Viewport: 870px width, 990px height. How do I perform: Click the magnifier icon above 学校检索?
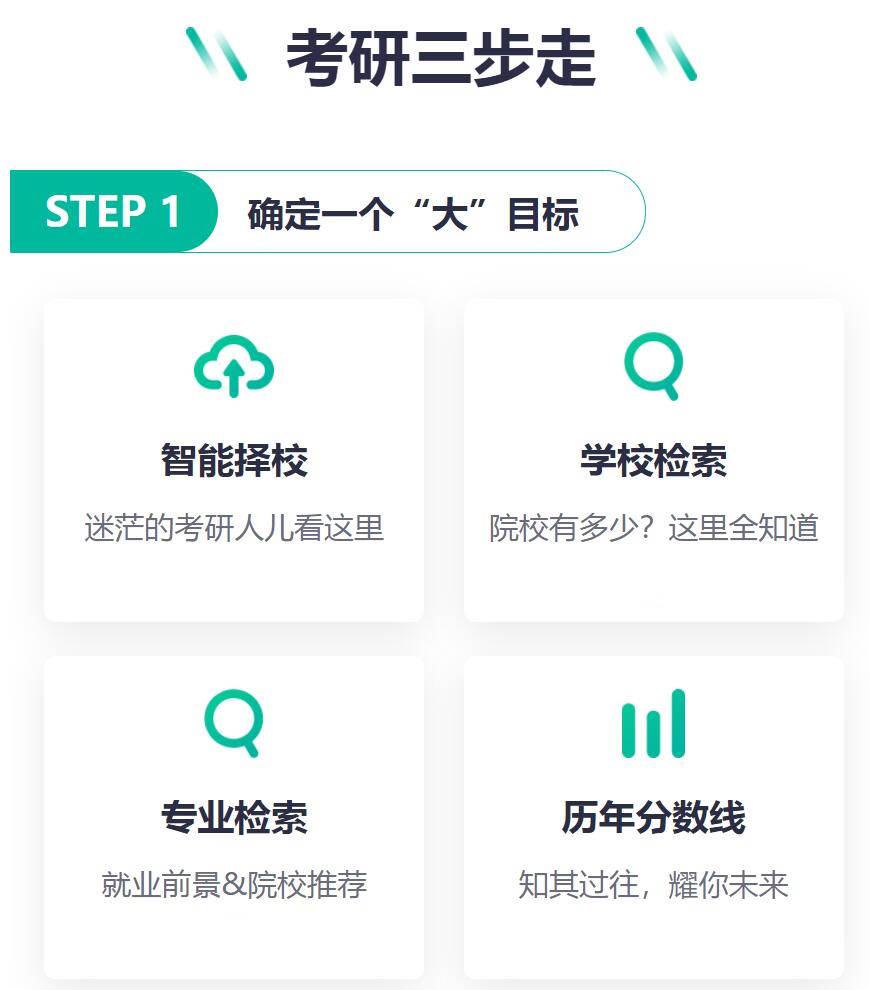click(x=655, y=365)
